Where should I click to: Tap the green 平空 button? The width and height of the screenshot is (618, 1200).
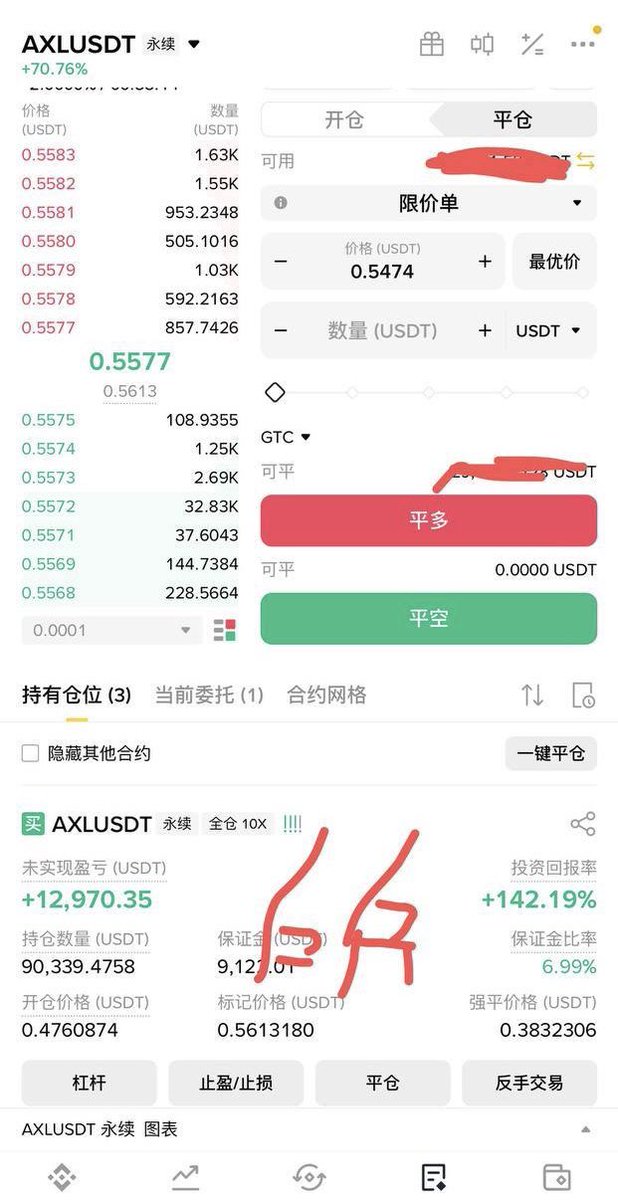tap(428, 618)
